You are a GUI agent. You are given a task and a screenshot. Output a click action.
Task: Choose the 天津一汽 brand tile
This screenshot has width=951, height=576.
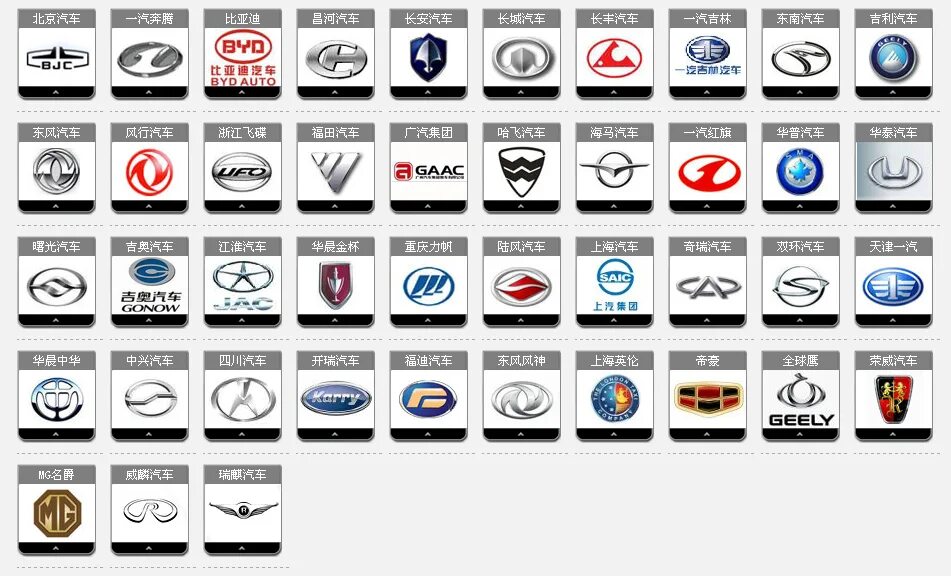point(893,285)
